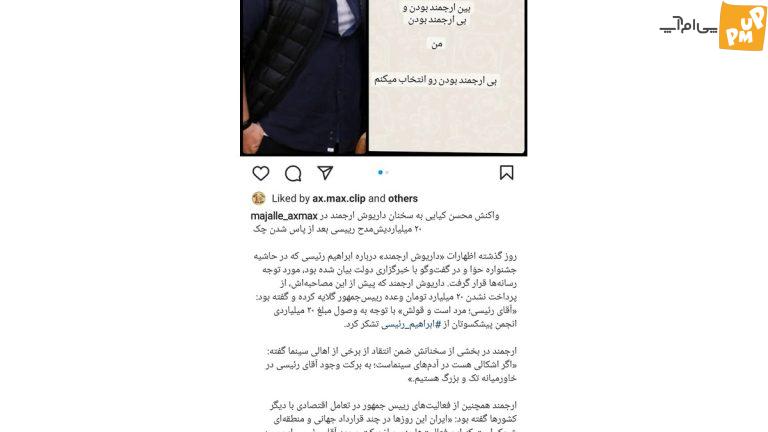Image resolution: width=768 pixels, height=432 pixels.
Task: Open the comments via the speech bubble icon
Action: (x=293, y=173)
